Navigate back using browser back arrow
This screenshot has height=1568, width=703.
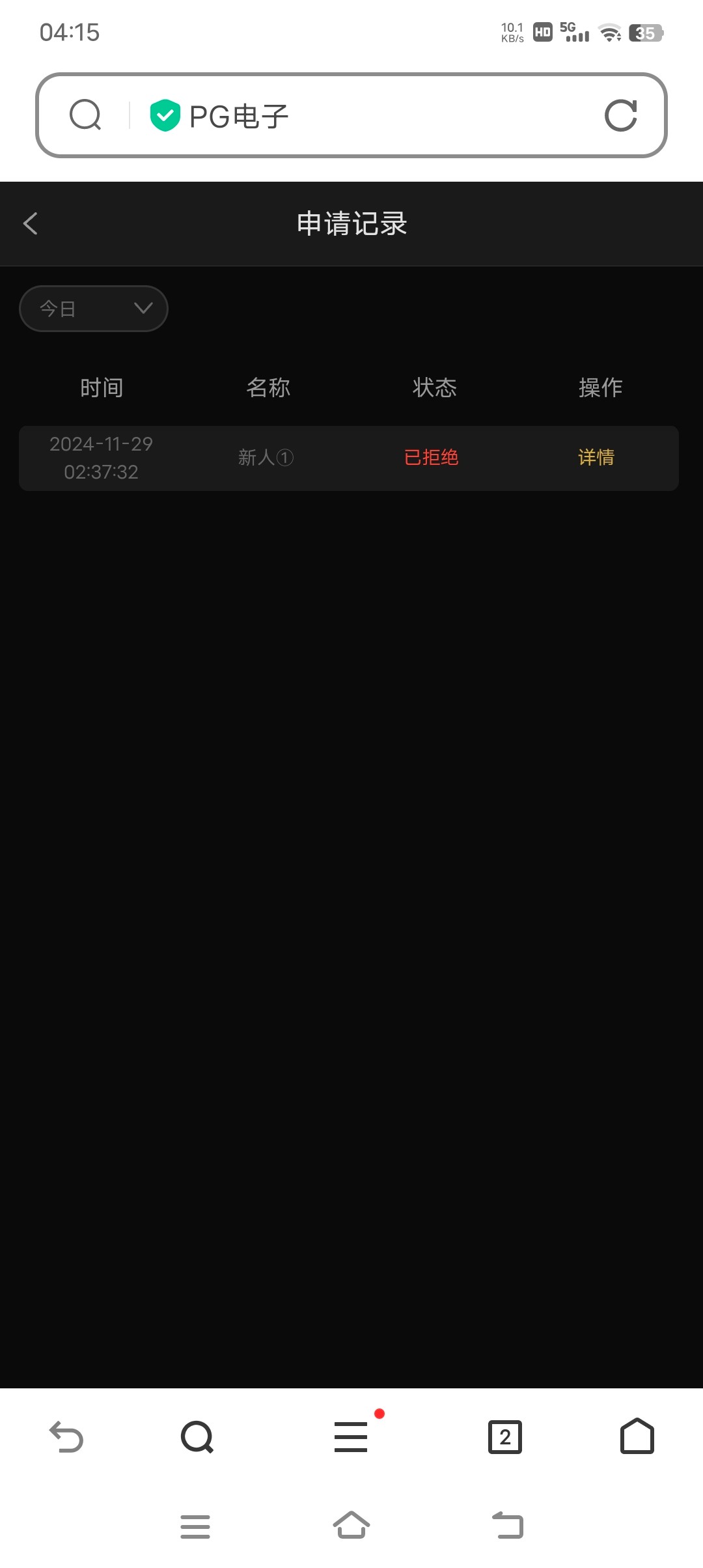pyautogui.click(x=66, y=1436)
